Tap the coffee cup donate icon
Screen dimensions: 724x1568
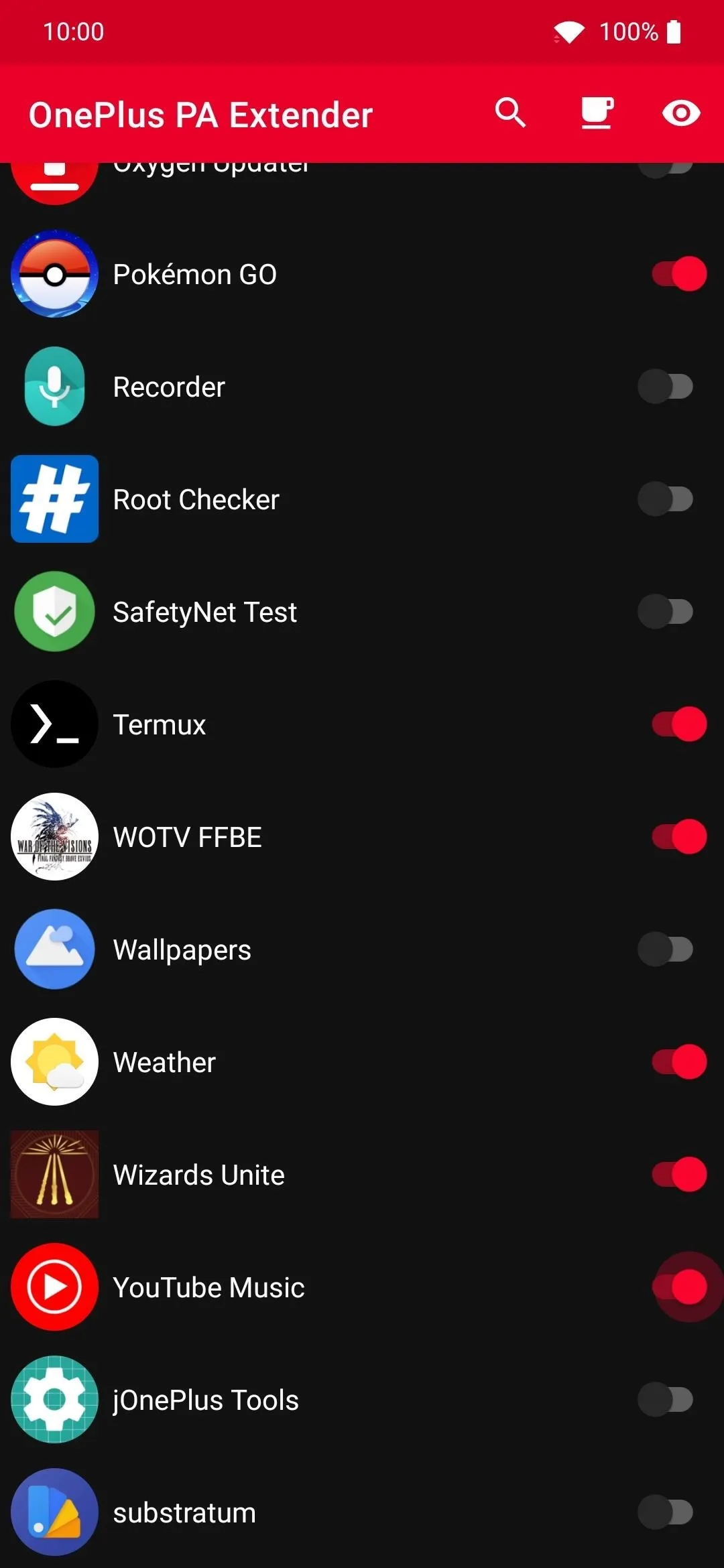click(597, 113)
